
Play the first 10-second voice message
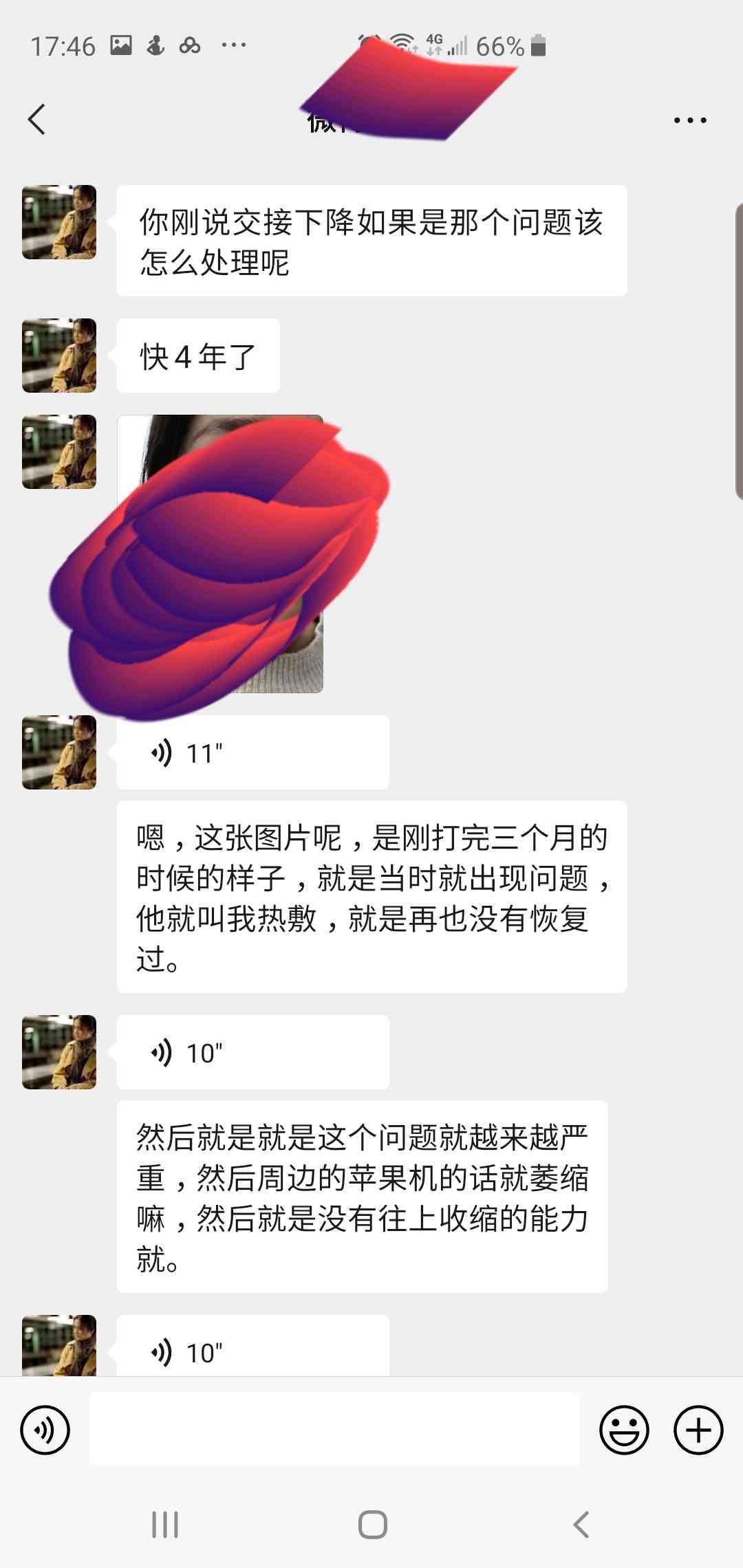pyautogui.click(x=252, y=1052)
